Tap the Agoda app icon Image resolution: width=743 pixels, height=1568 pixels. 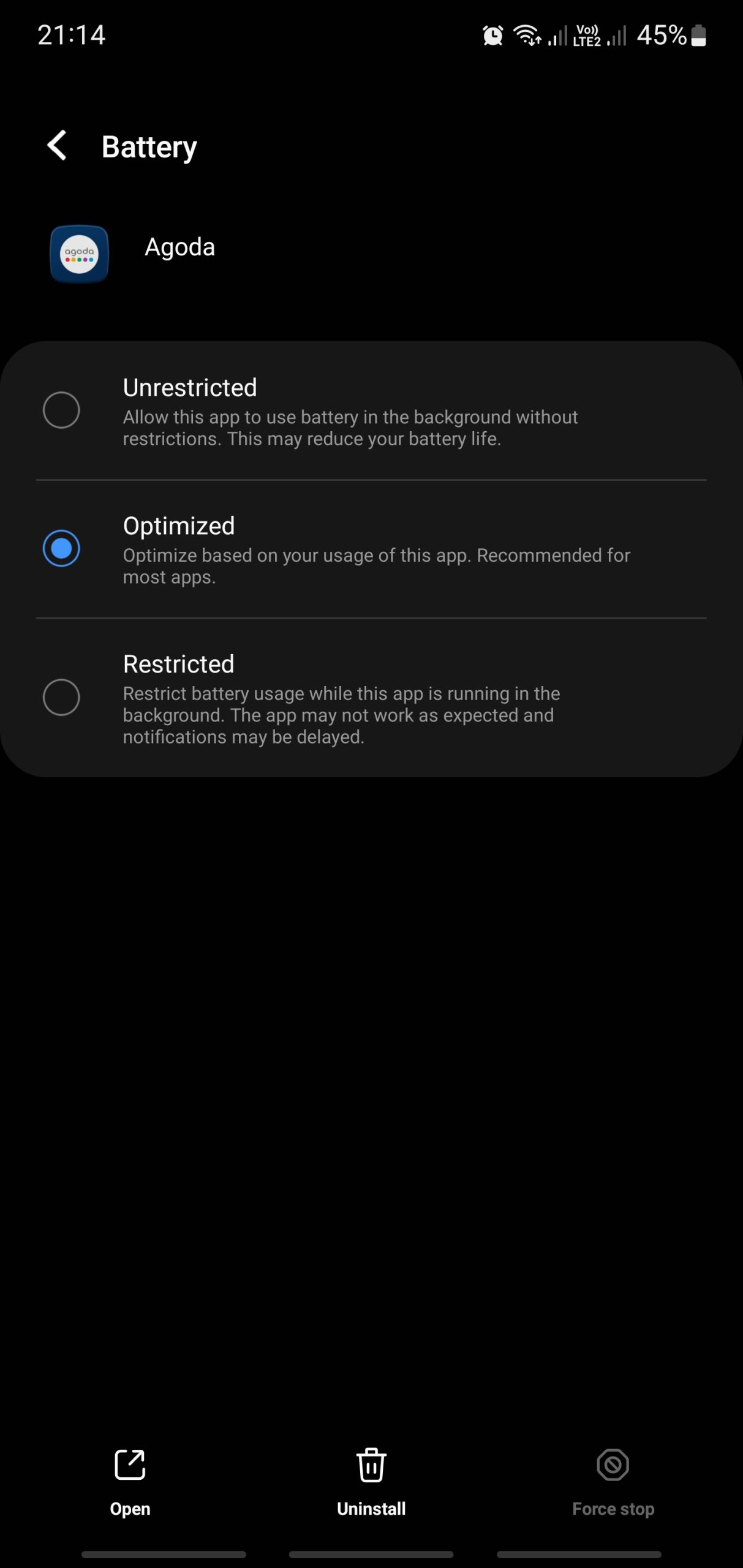pyautogui.click(x=78, y=254)
